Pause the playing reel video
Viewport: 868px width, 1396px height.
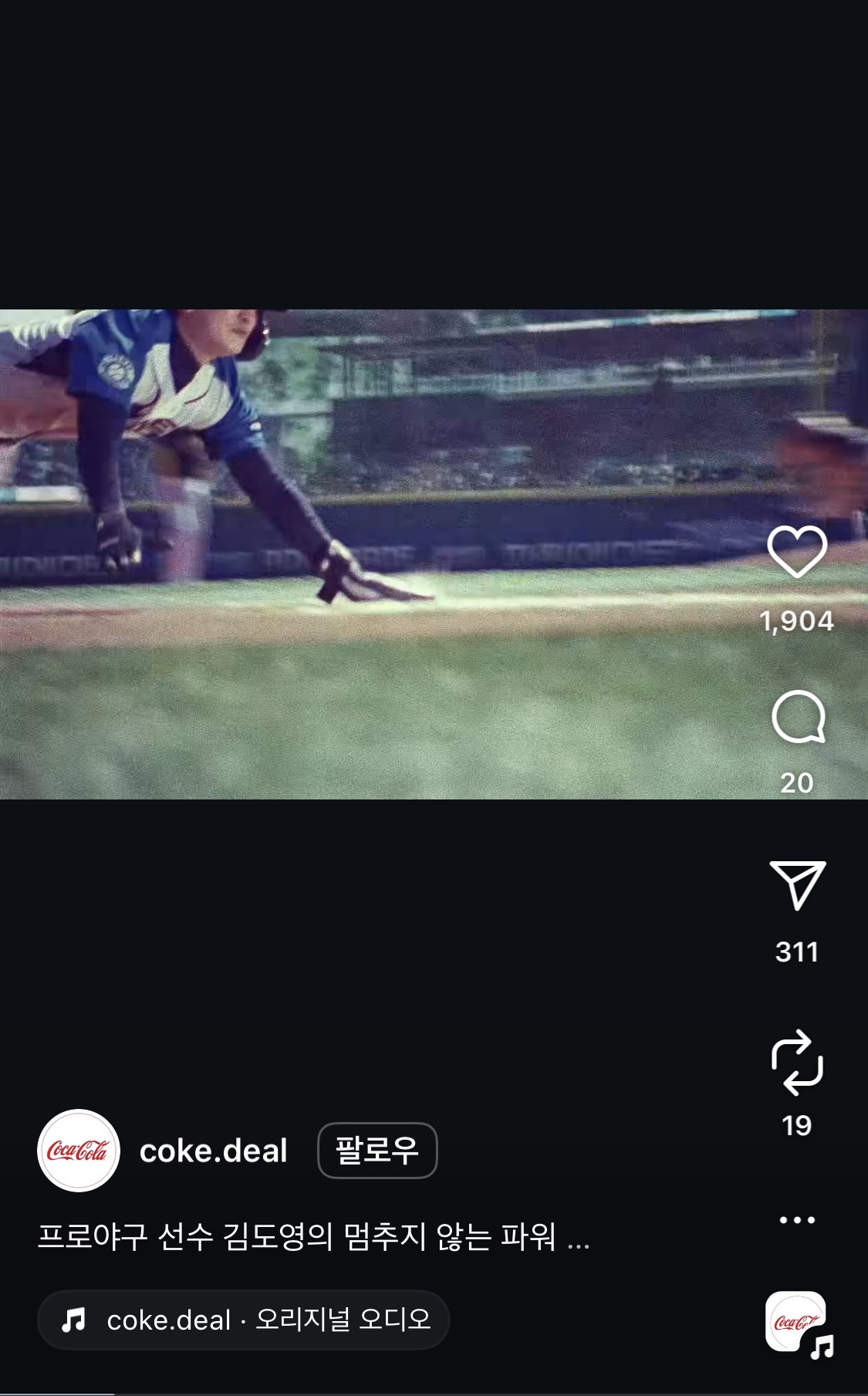386,554
